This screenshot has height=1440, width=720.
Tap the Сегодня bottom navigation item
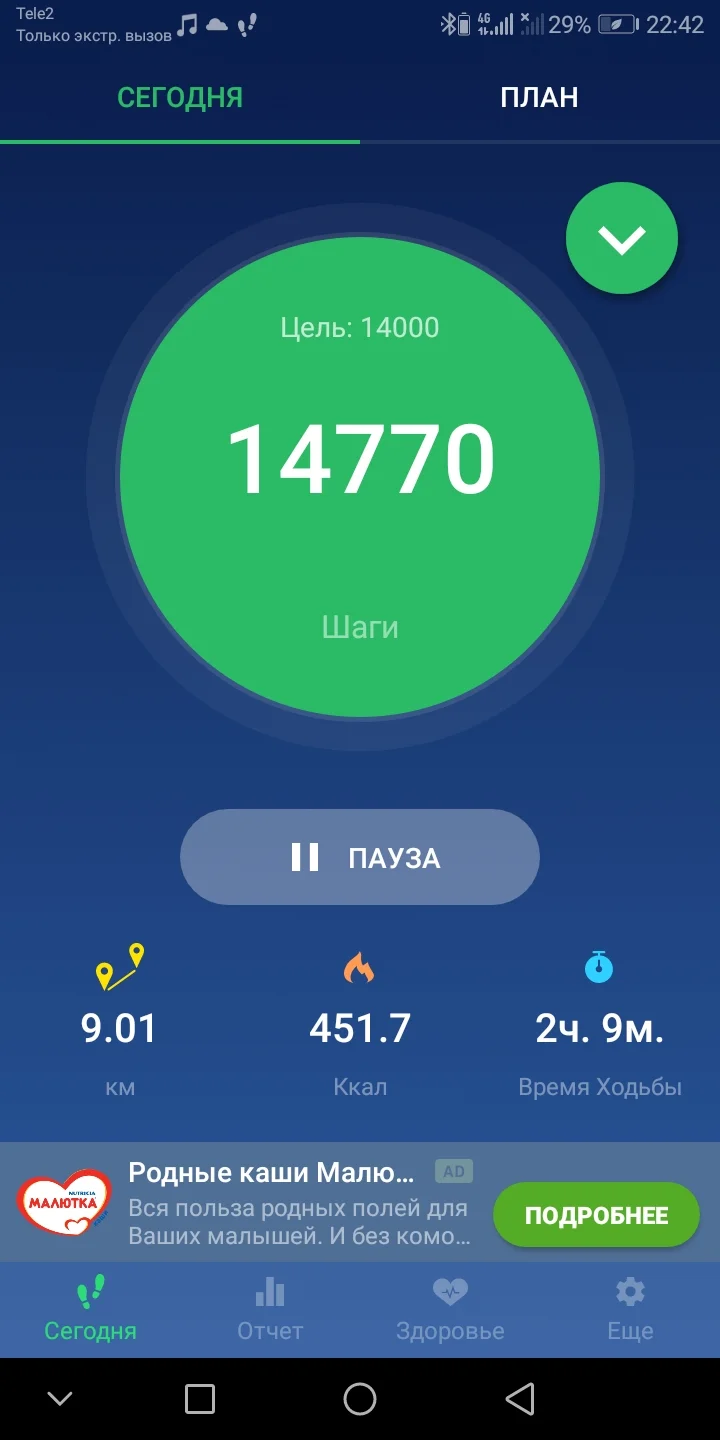90,1310
